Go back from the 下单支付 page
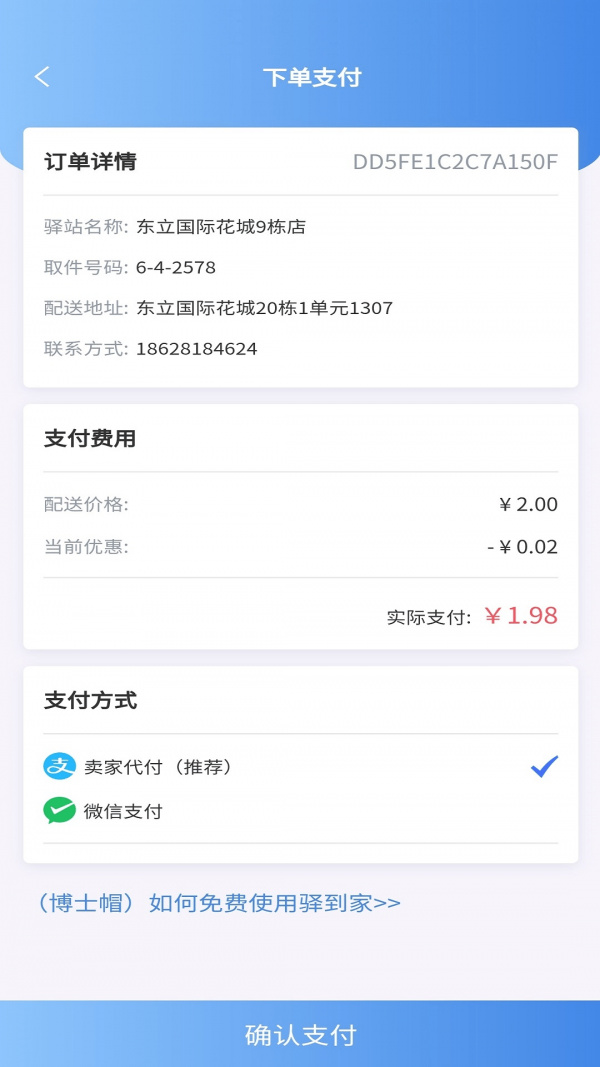This screenshot has height=1067, width=600. tap(42, 77)
